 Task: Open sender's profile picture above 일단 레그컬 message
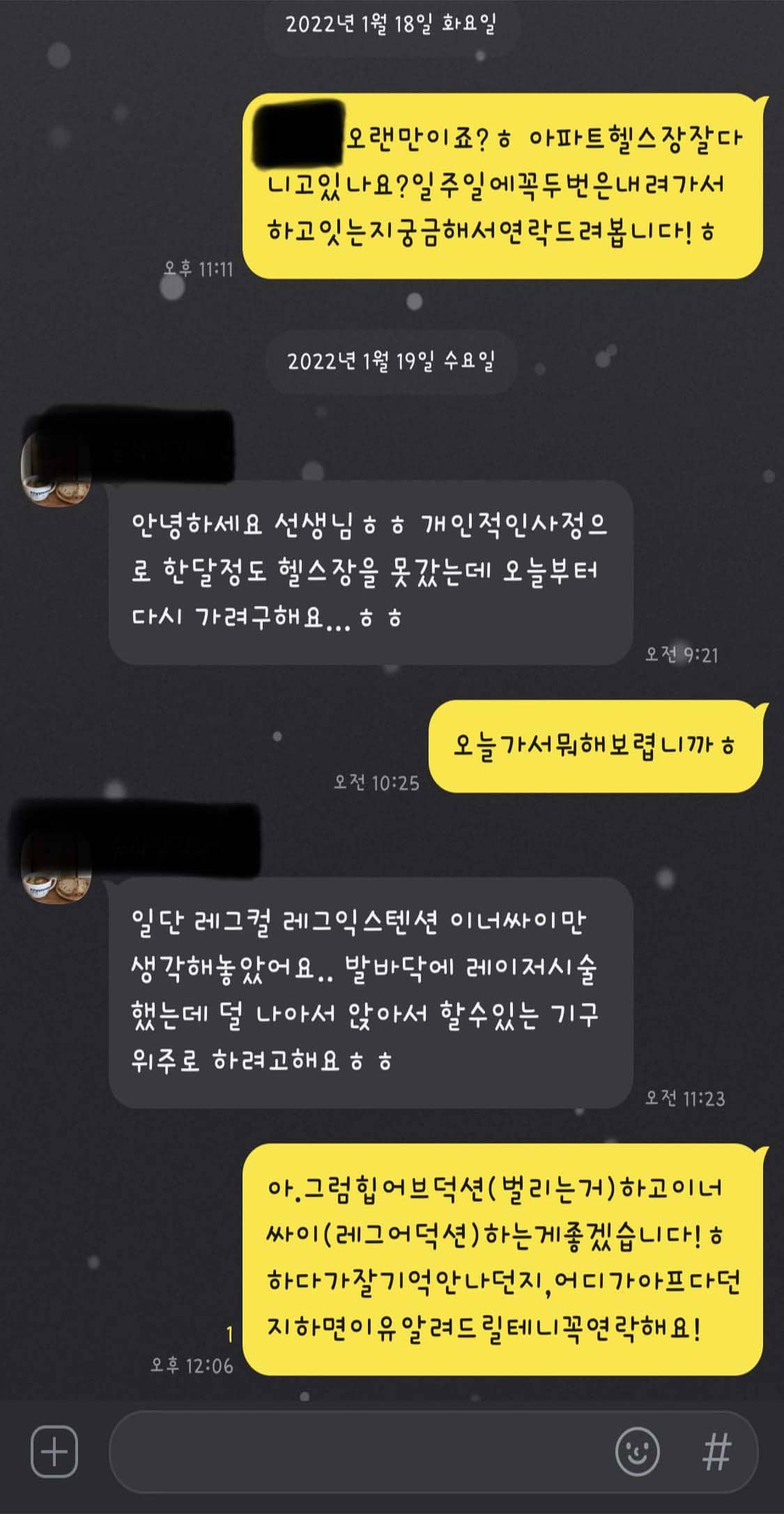[x=57, y=867]
